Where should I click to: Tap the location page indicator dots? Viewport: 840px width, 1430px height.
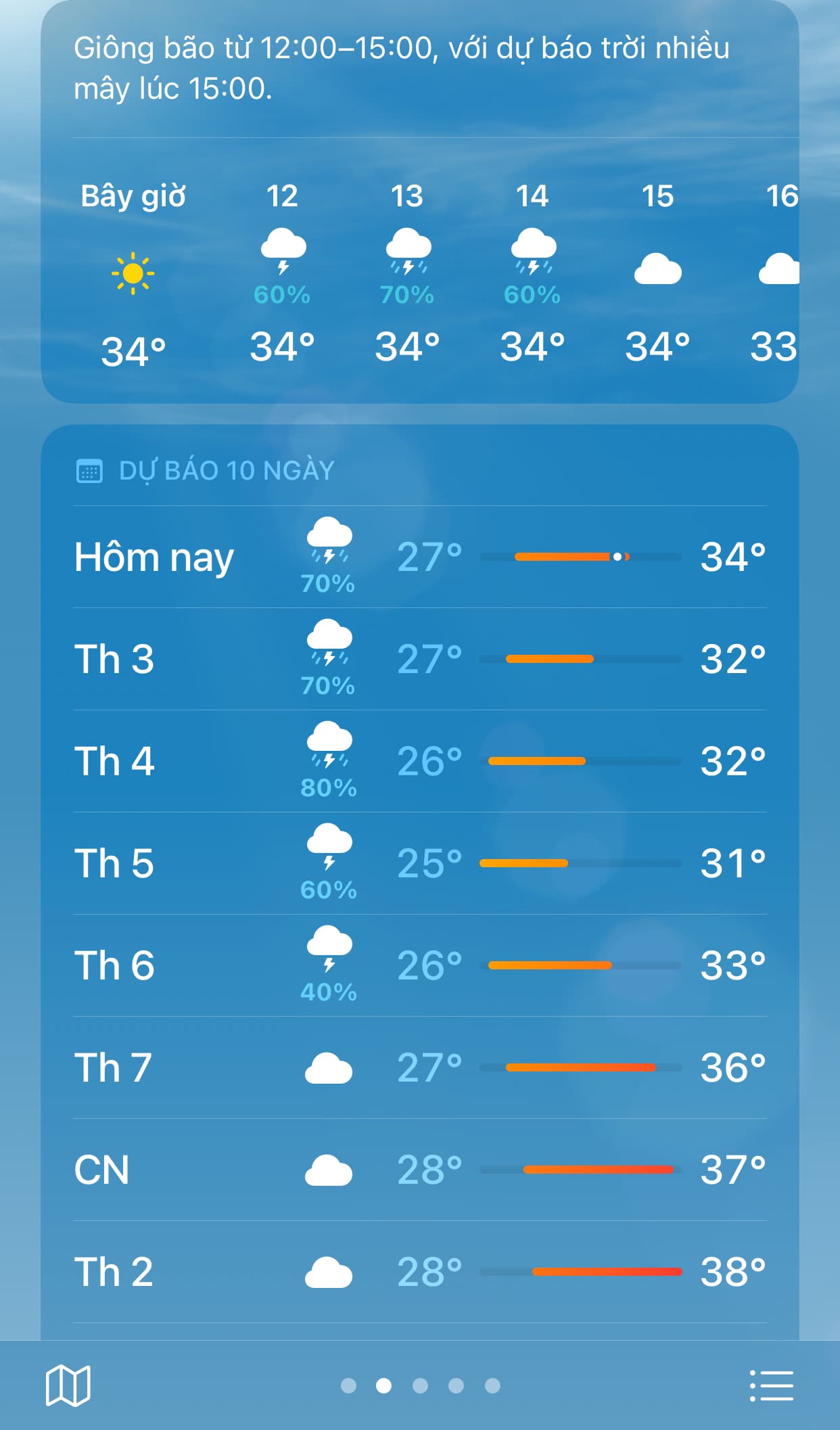[420, 1385]
